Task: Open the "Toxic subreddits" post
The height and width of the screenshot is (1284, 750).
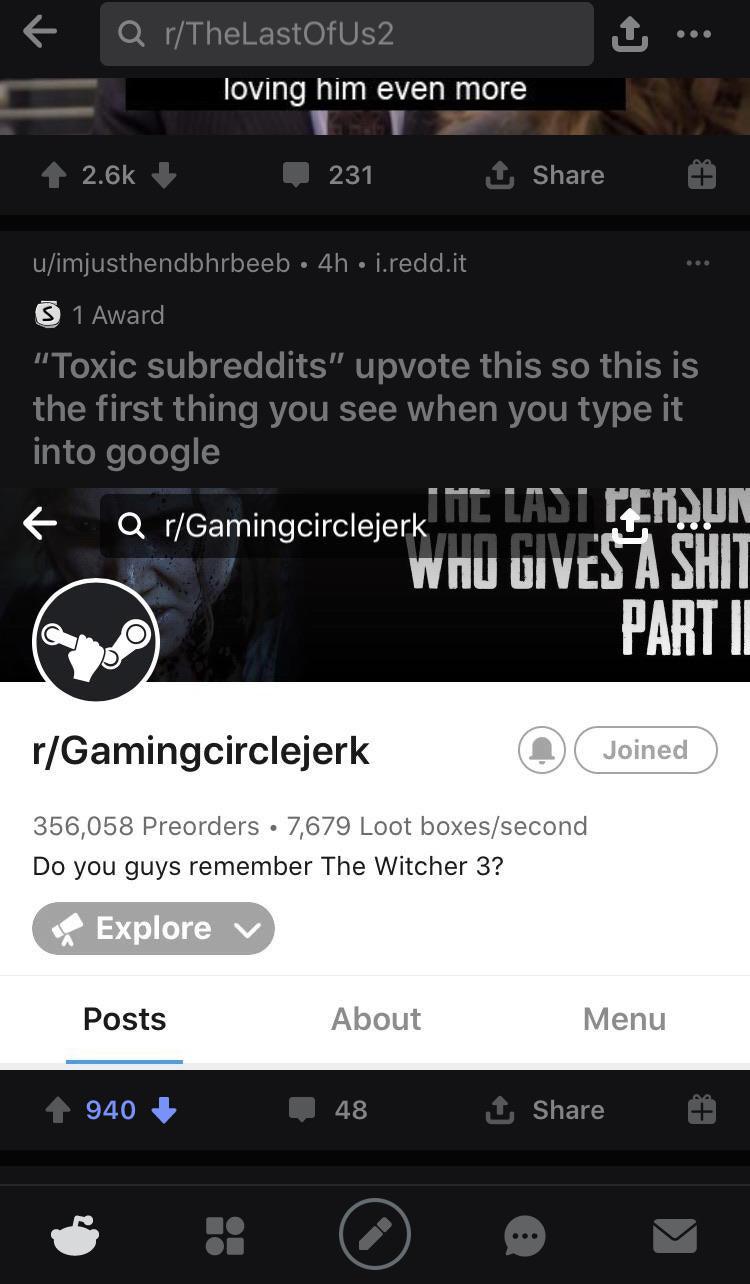Action: coord(365,408)
